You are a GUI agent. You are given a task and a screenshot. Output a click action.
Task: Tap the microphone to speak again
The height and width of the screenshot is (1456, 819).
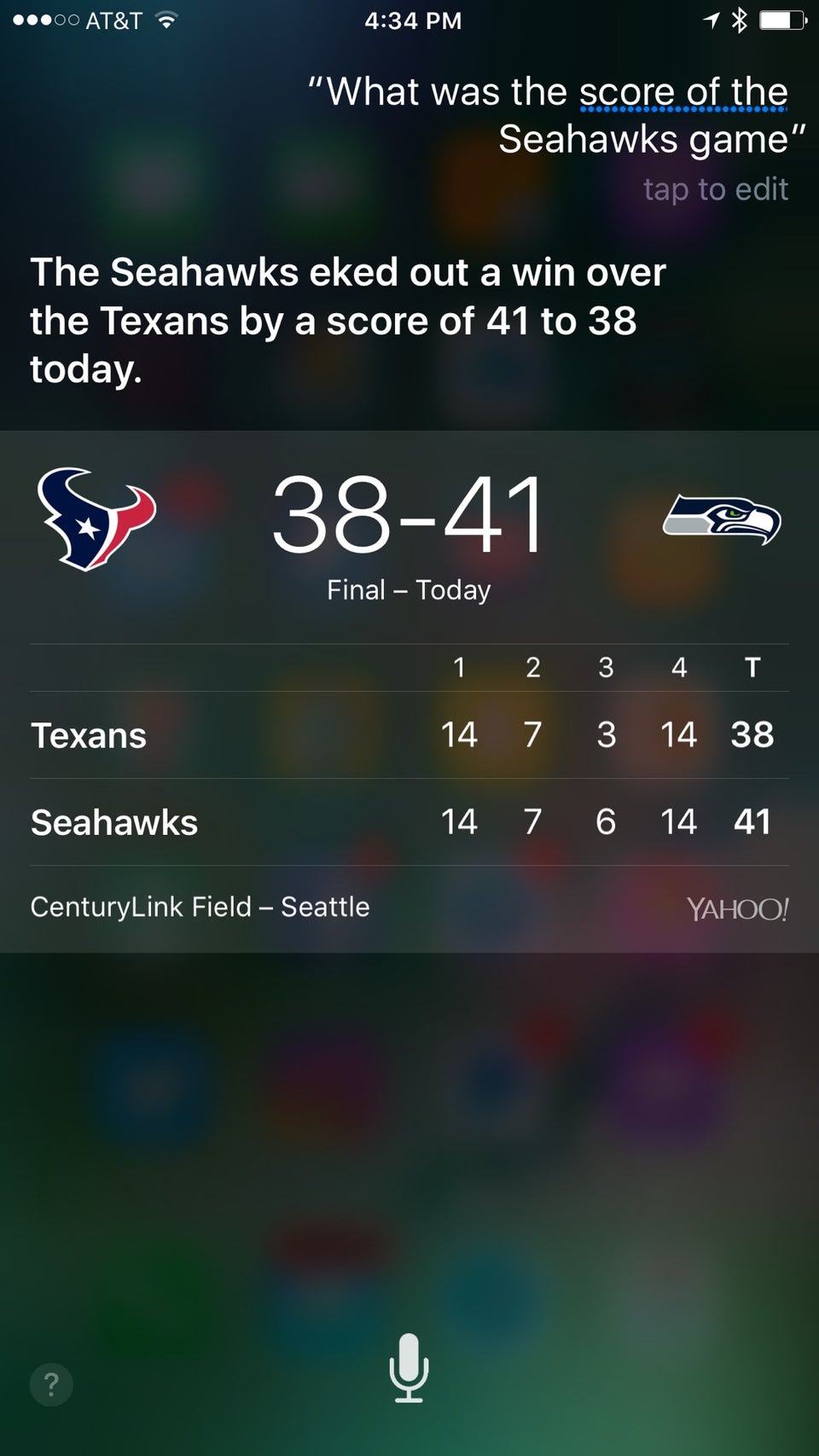(409, 1367)
